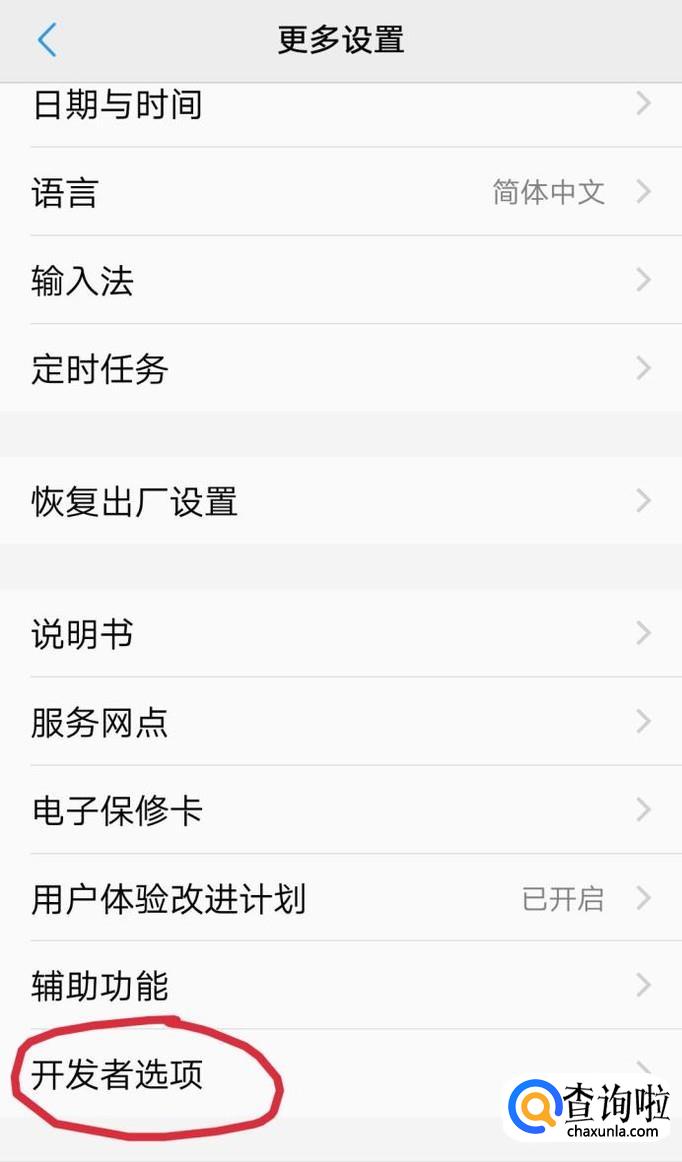Open 日期与时间 settings

click(340, 105)
